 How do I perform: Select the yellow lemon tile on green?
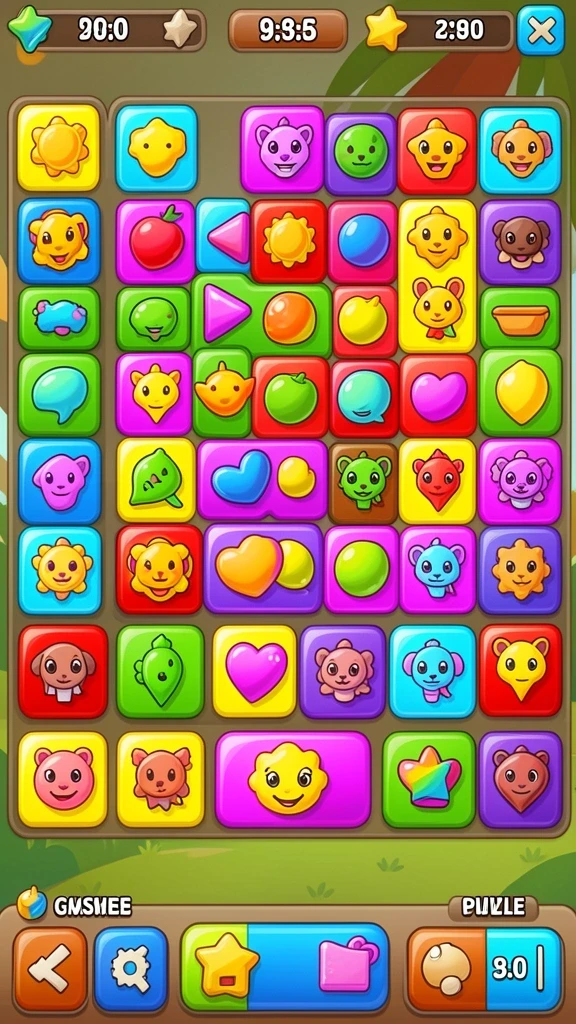(520, 392)
